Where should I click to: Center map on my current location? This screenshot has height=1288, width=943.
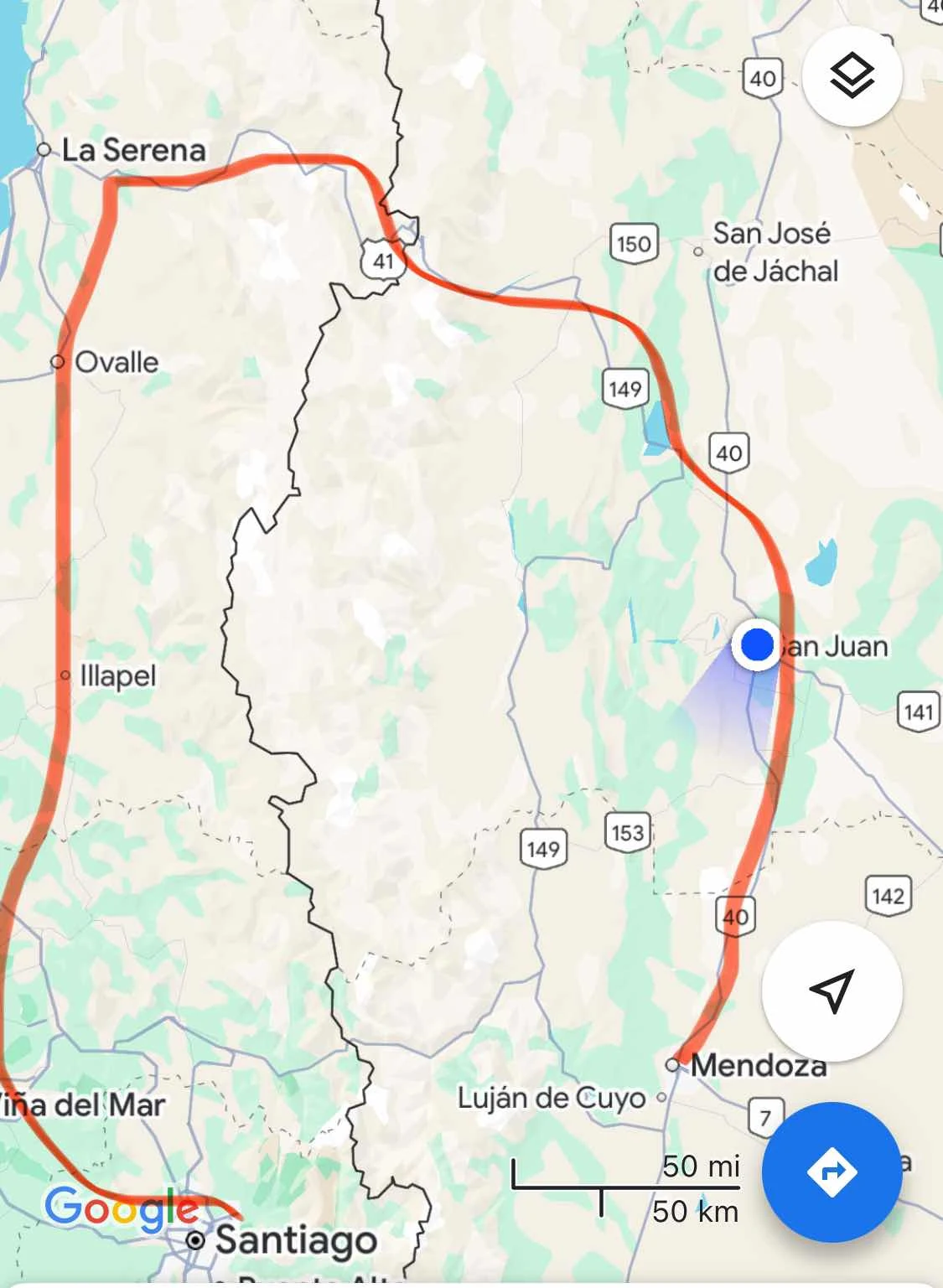(832, 991)
